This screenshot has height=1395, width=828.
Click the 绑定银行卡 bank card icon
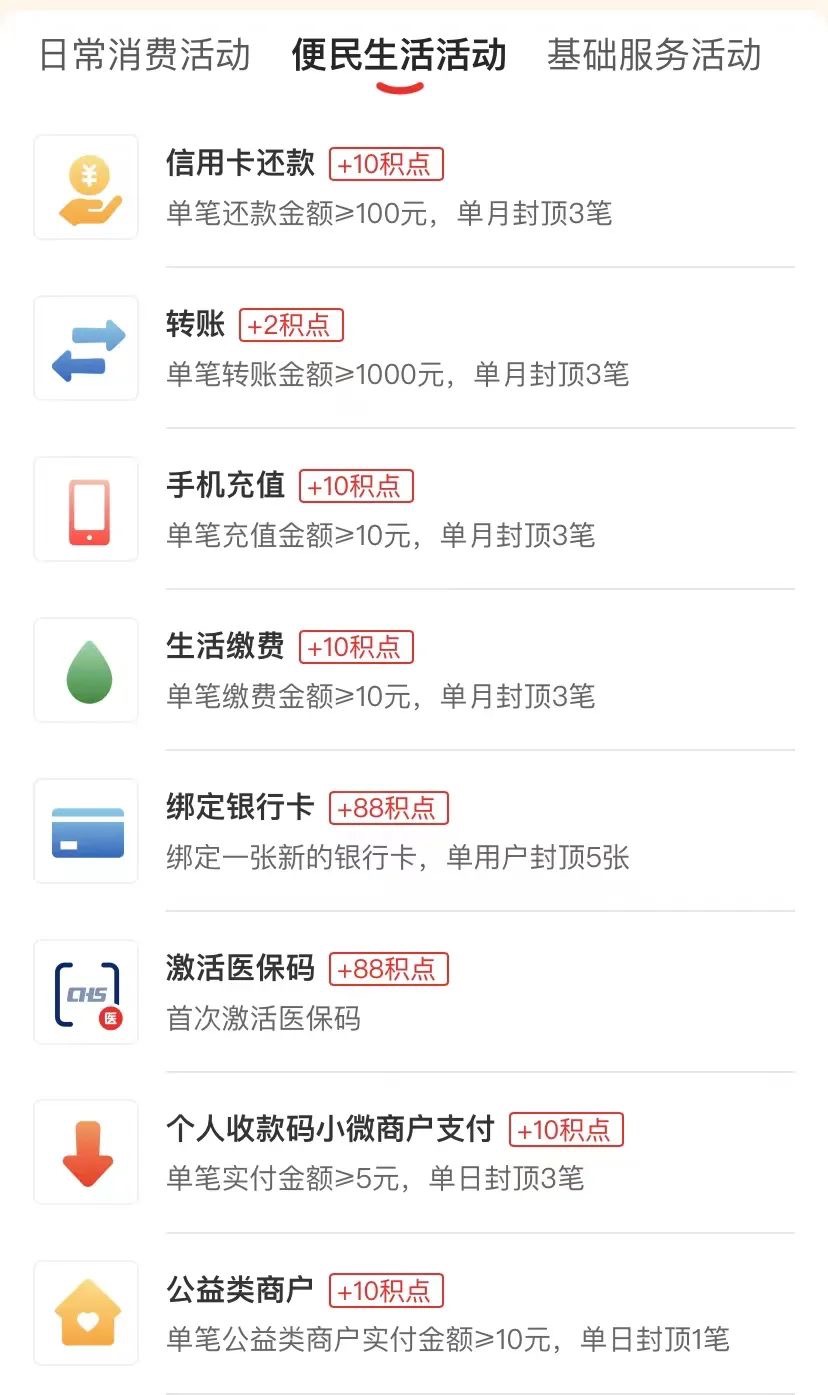(85, 830)
